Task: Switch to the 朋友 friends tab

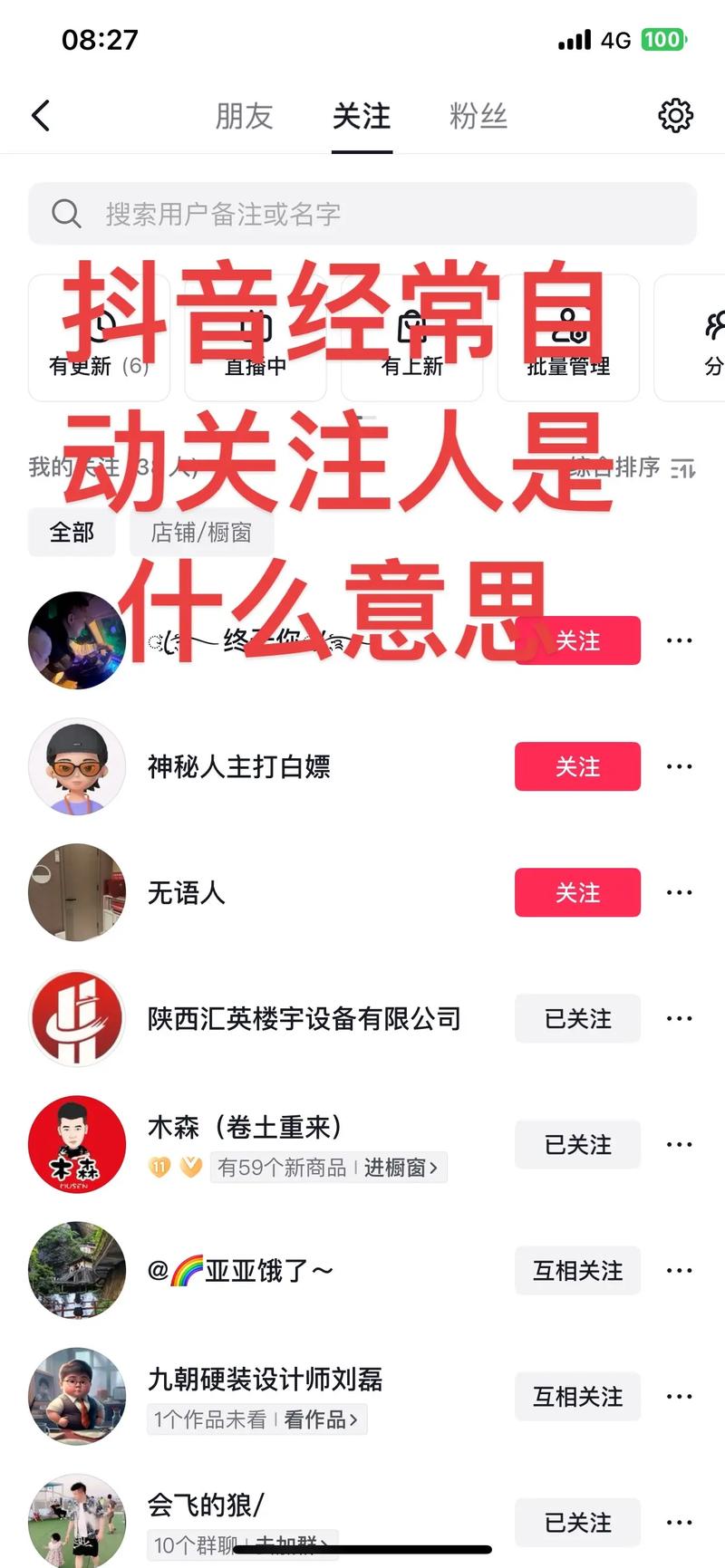Action: click(244, 116)
